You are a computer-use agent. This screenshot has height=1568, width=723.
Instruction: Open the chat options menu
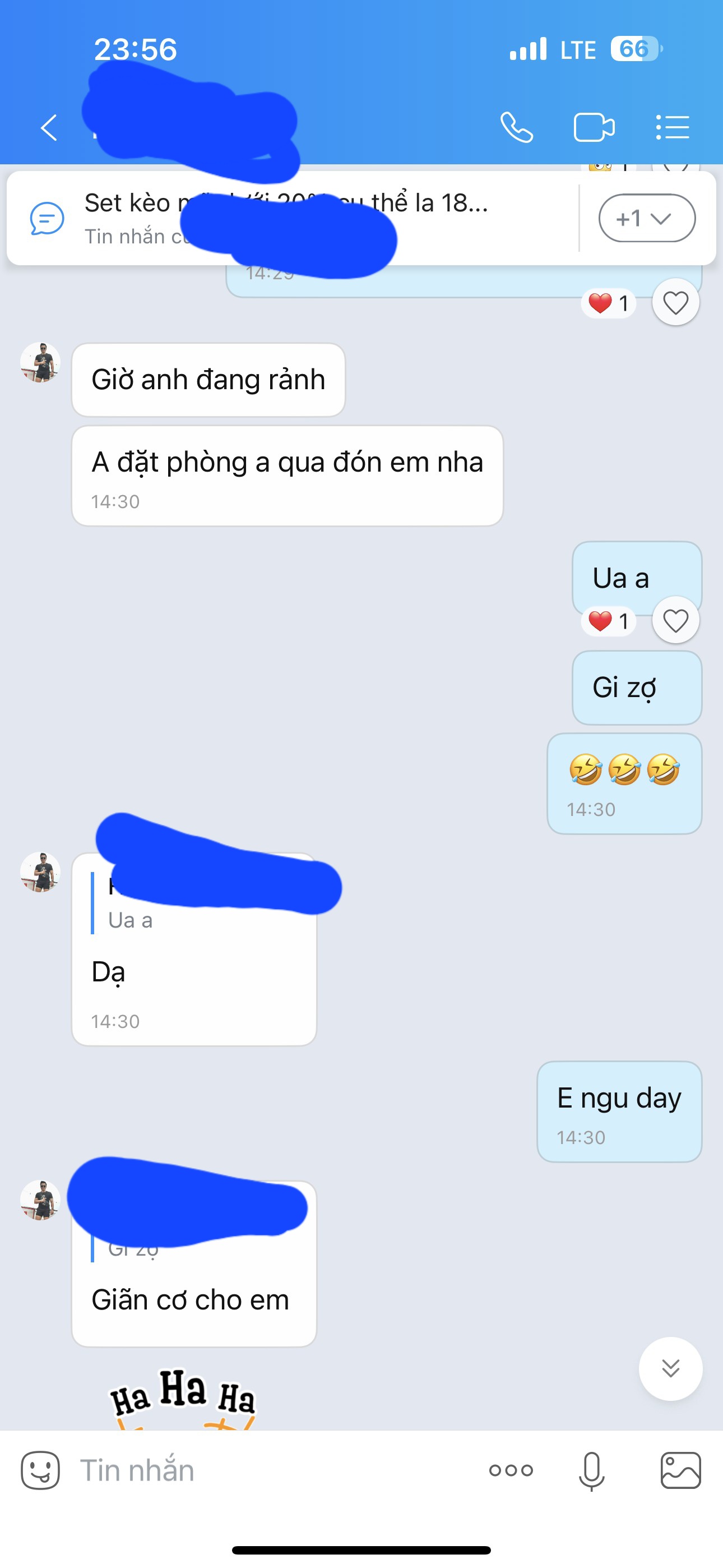click(x=673, y=128)
